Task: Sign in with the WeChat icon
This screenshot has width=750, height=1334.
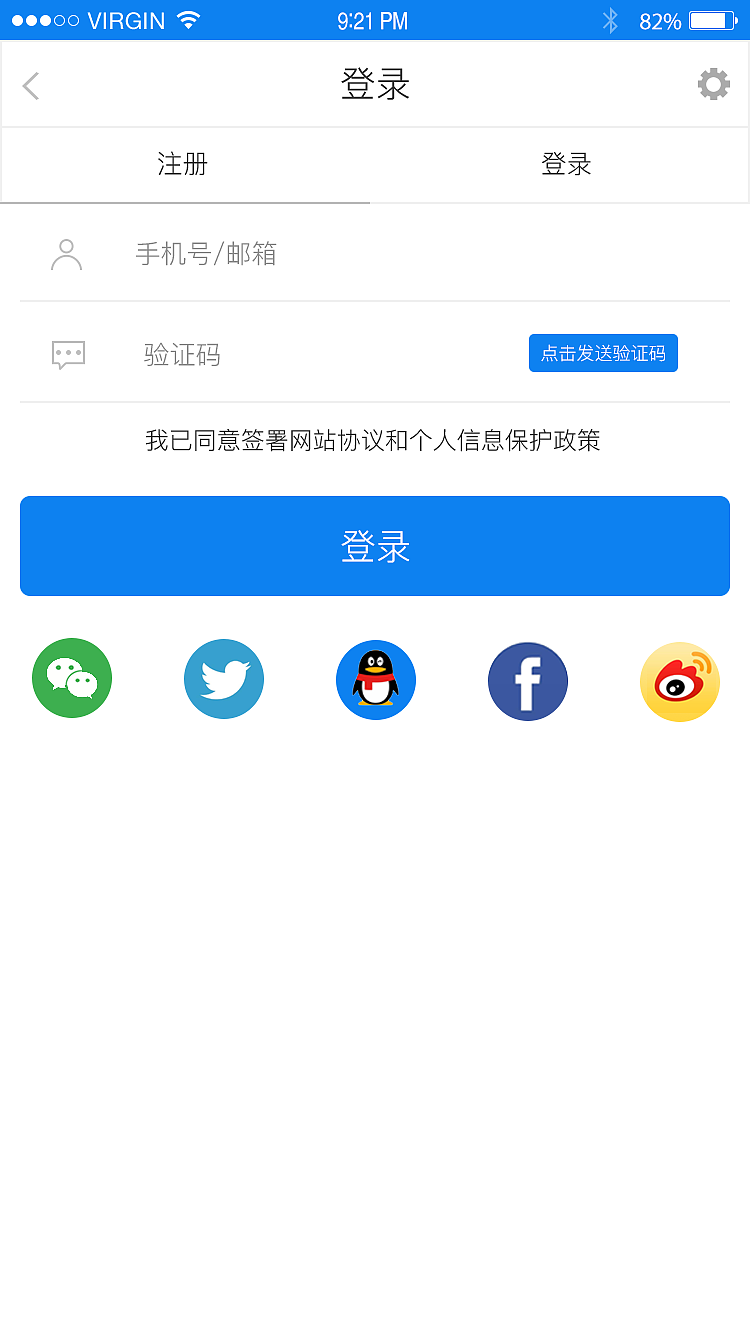Action: click(x=72, y=678)
